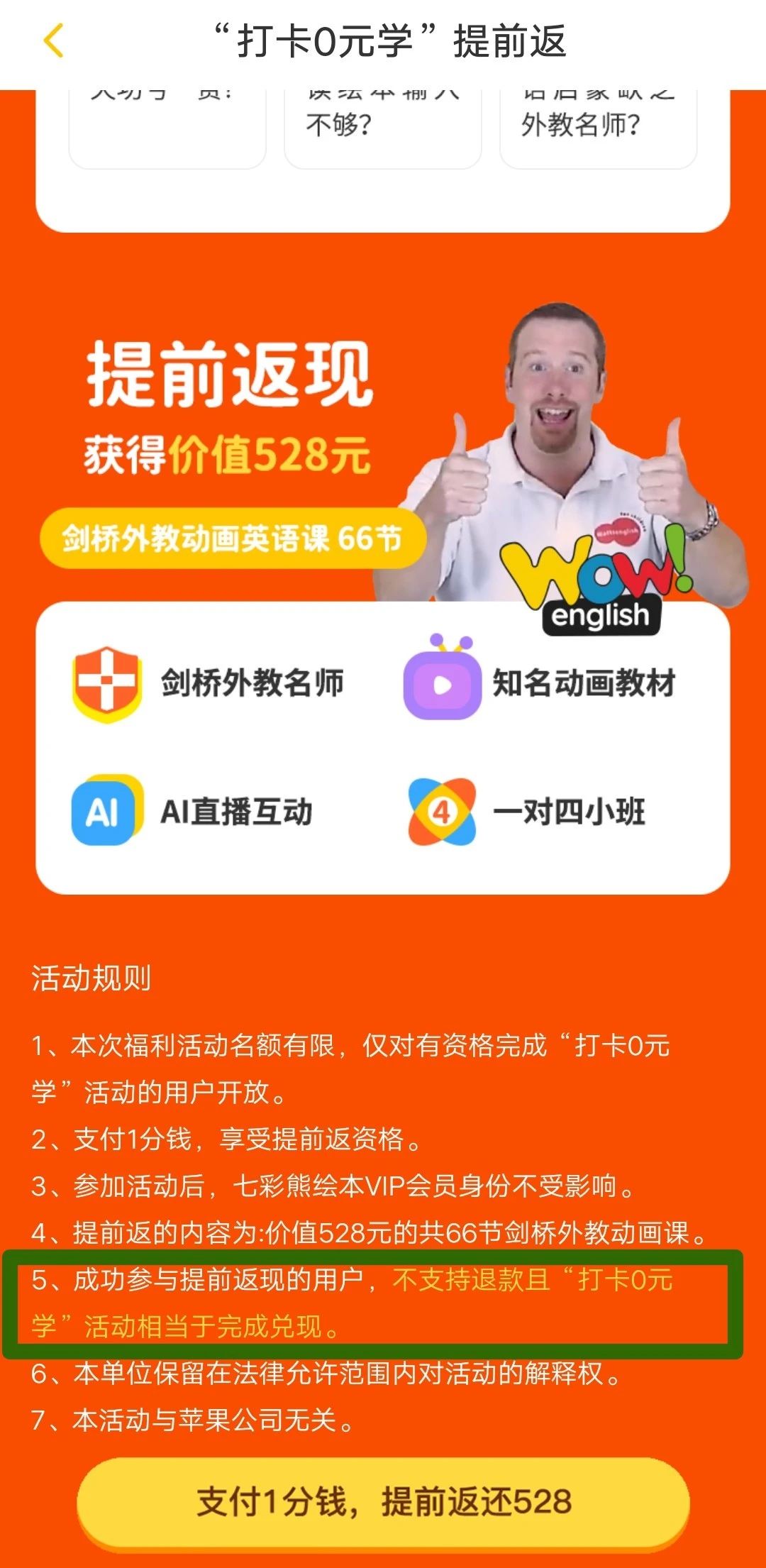This screenshot has width=766, height=1568.
Task: Go back using the yellow arrow
Action: click(x=54, y=41)
